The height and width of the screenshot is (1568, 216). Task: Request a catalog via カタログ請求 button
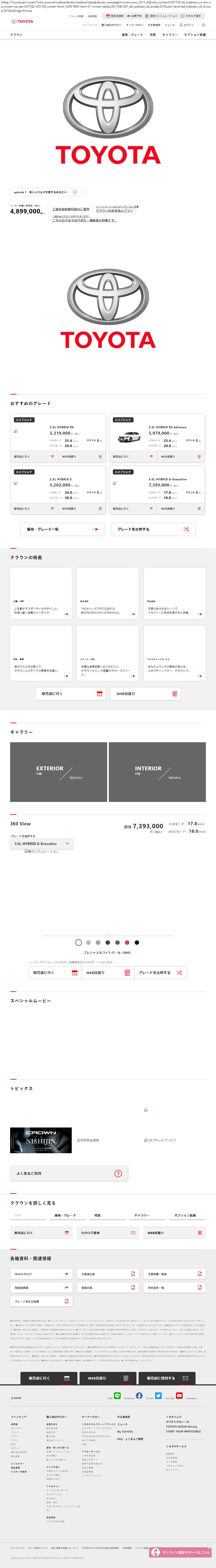[x=108, y=1233]
